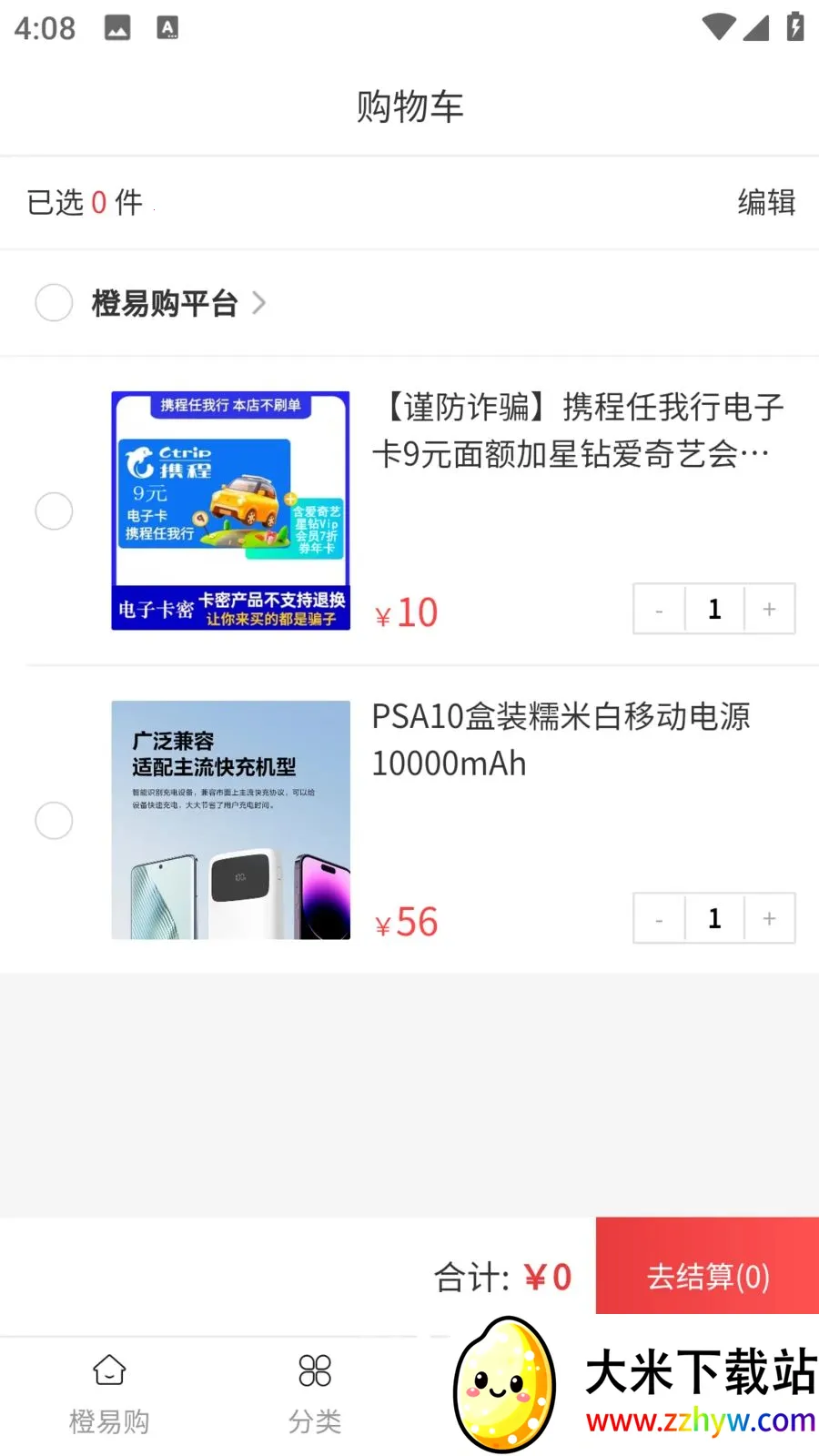819x1456 pixels.
Task: Switch to the 分类 tab
Action: coord(315,1394)
